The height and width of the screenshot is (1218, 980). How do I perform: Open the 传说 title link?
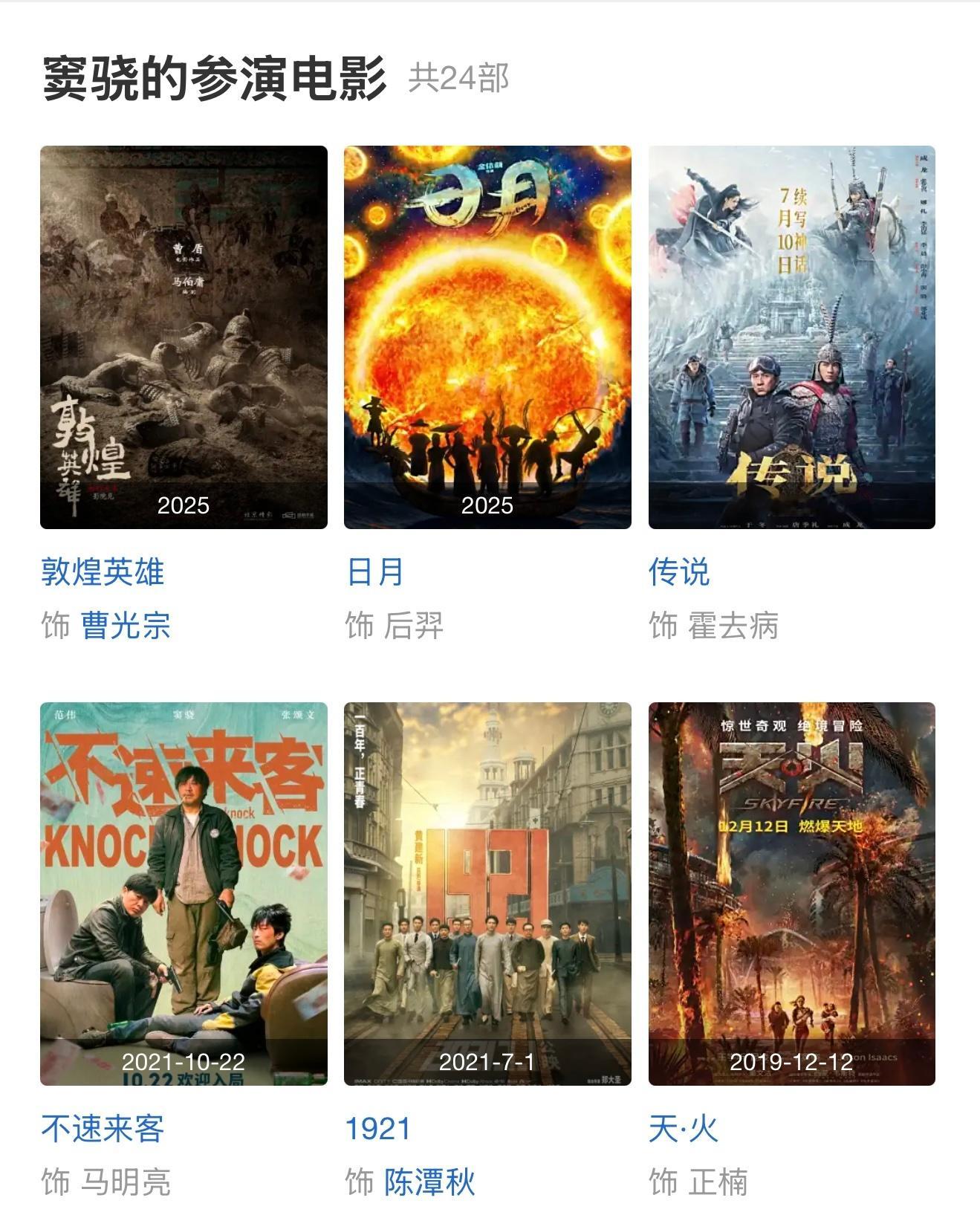pyautogui.click(x=679, y=572)
